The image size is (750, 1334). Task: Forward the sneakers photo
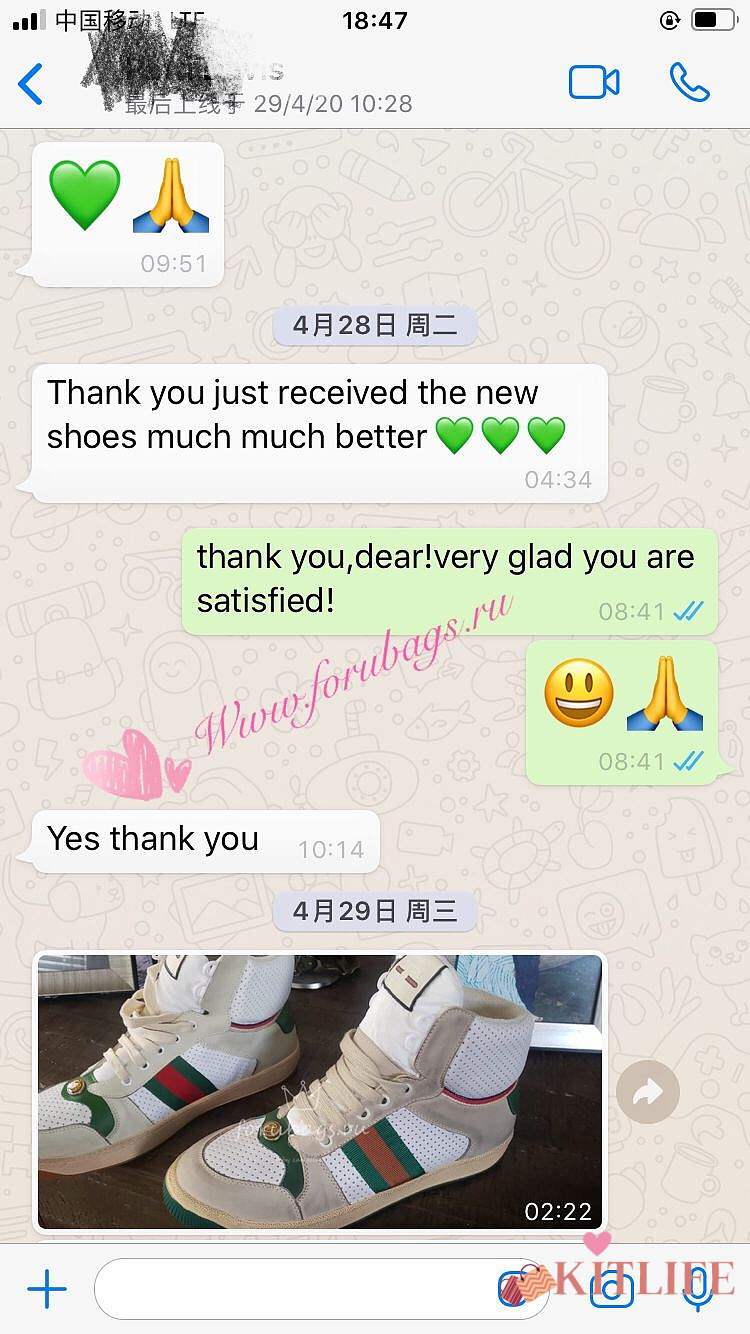click(647, 1092)
